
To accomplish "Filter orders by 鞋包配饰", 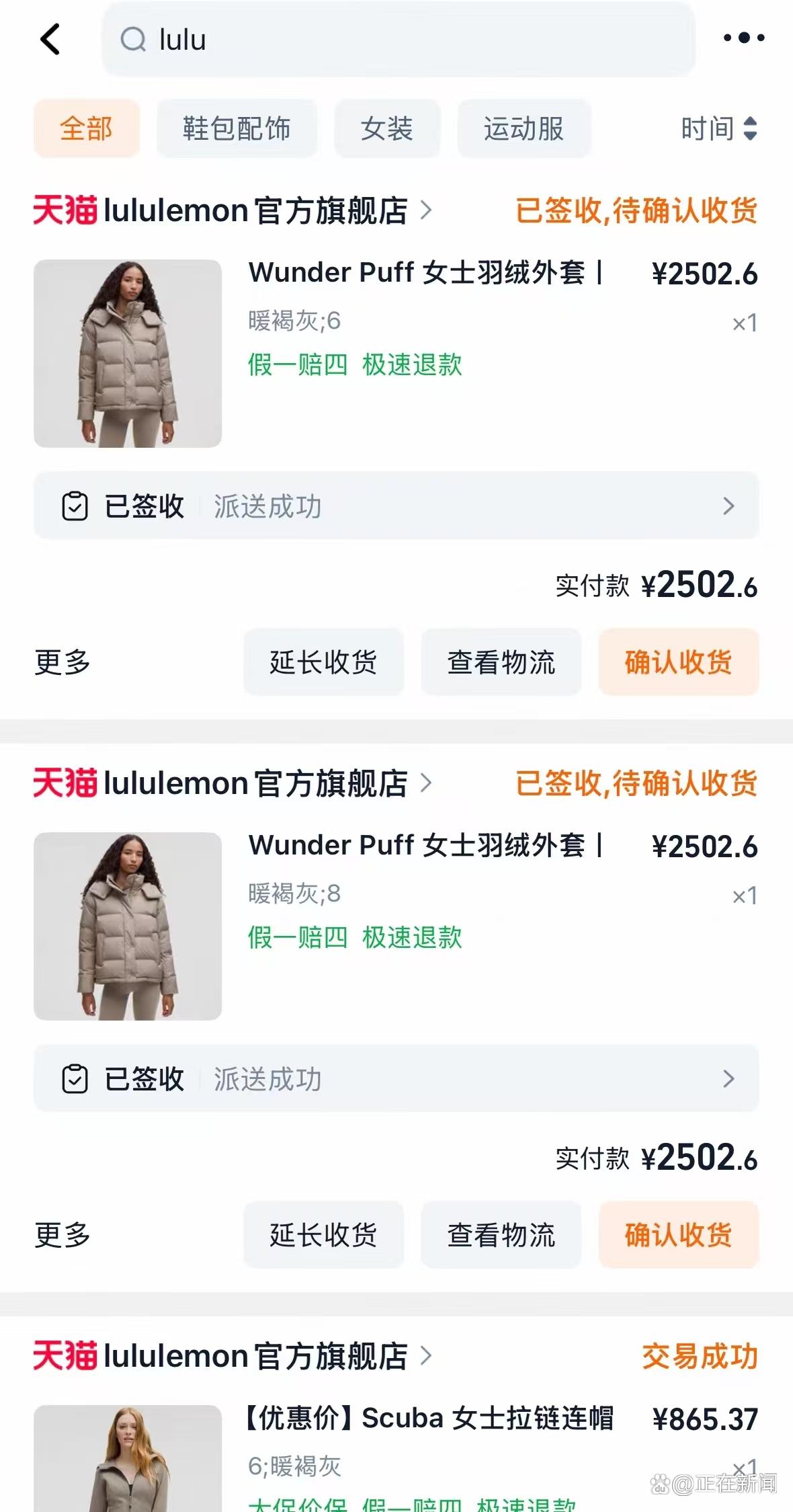I will tap(237, 128).
